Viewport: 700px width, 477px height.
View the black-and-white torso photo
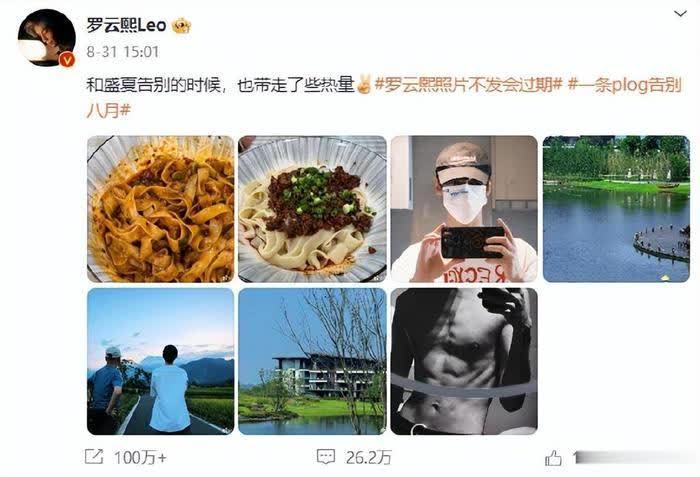(463, 361)
